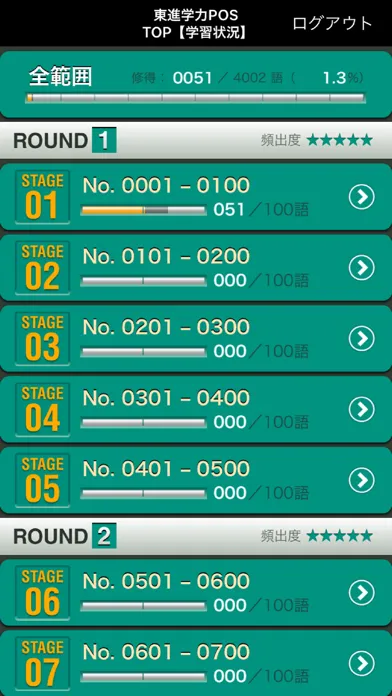This screenshot has height=696, width=392.
Task: Select Stage 03 No. 0201–0300
Action: pyautogui.click(x=196, y=339)
